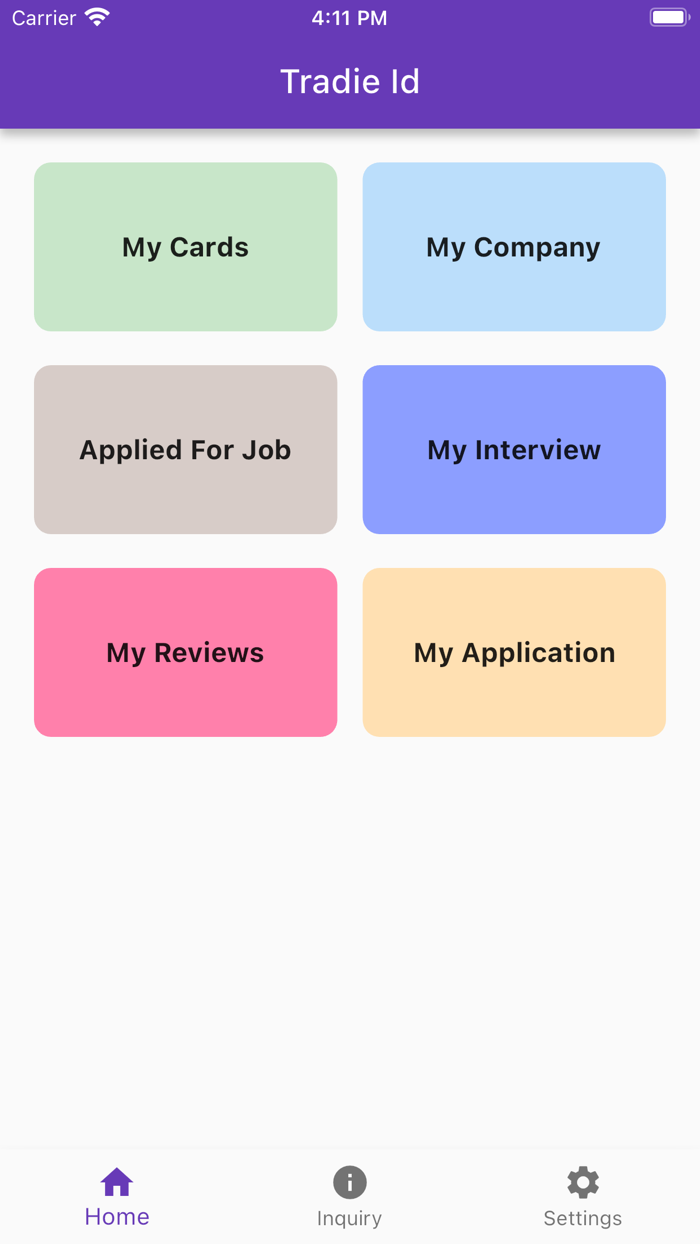
Task: Open the My Cards tile
Action: [x=185, y=247]
